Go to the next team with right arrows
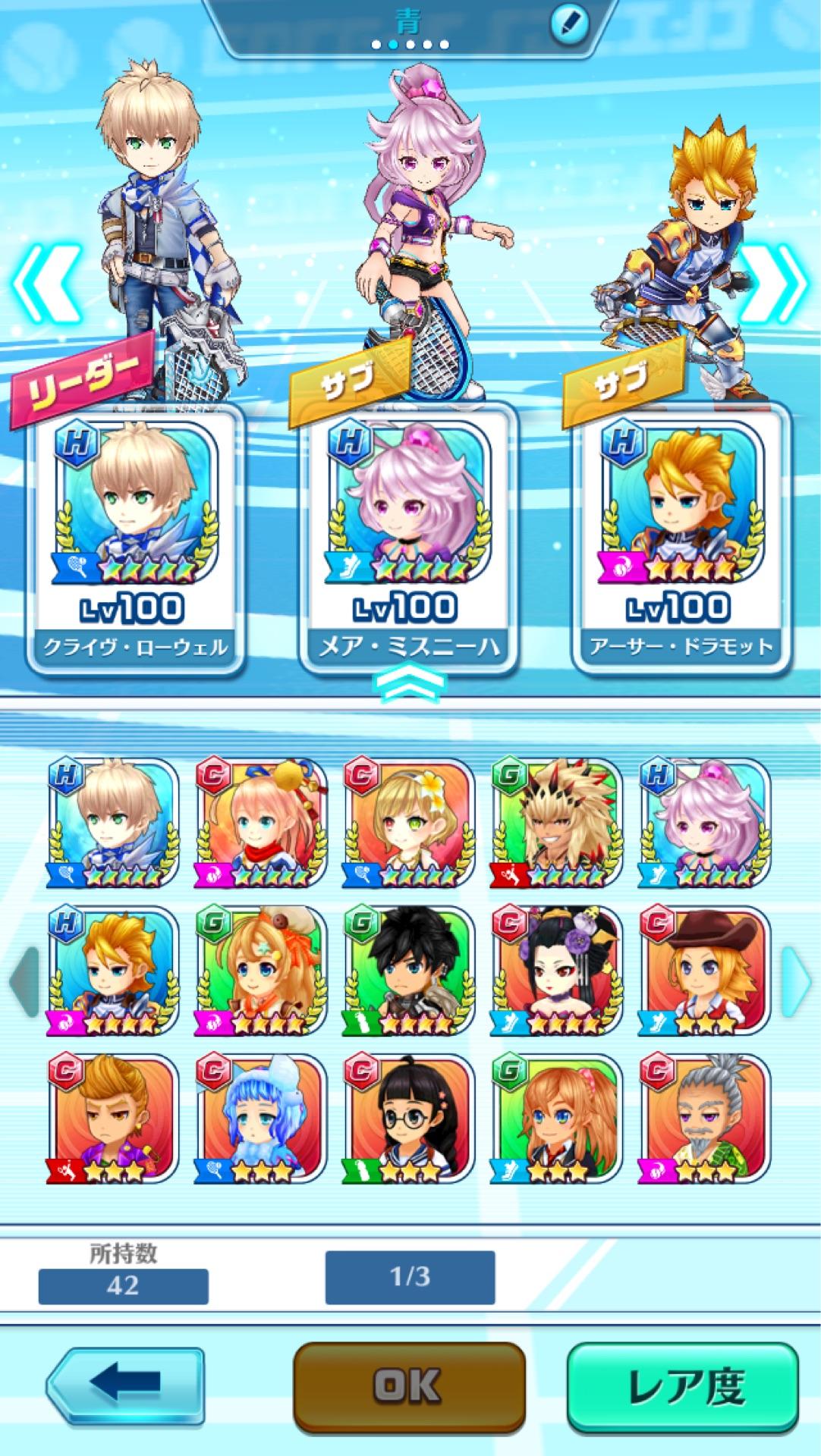Viewport: 821px width, 1456px height. pyautogui.click(x=774, y=283)
